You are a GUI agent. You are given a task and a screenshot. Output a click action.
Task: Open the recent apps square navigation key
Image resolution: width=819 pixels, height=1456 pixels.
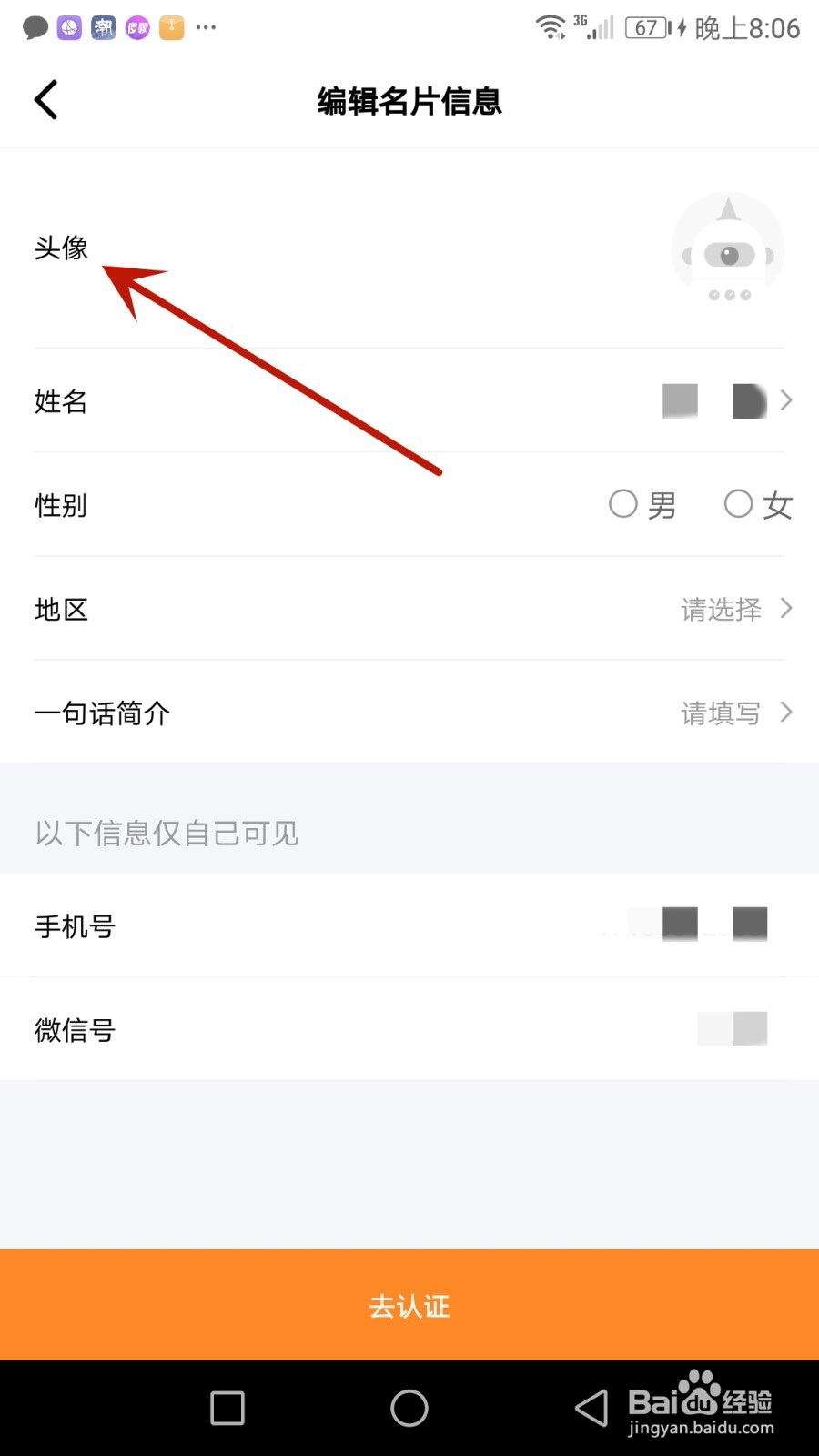[226, 1407]
